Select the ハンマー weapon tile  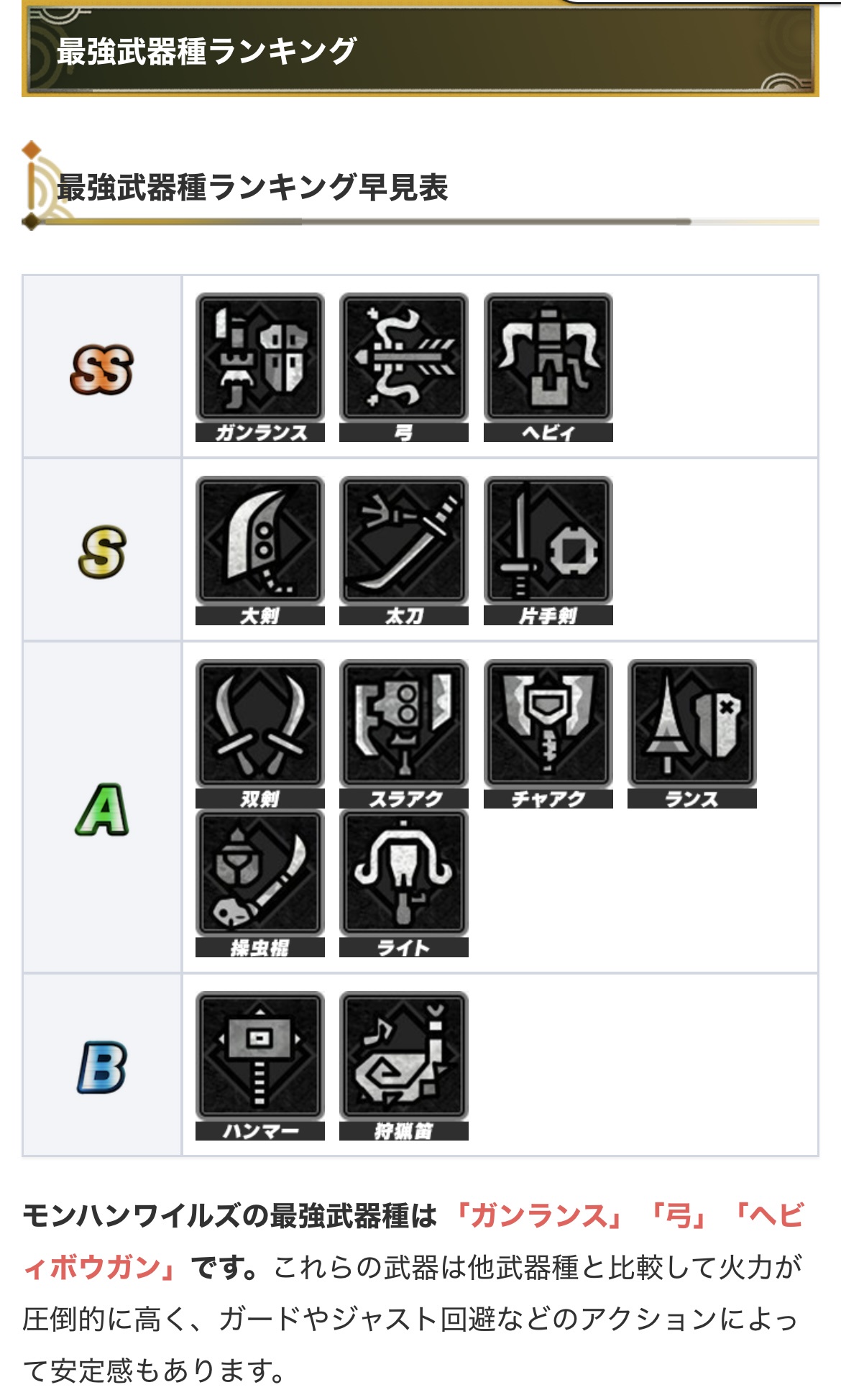coord(259,1066)
